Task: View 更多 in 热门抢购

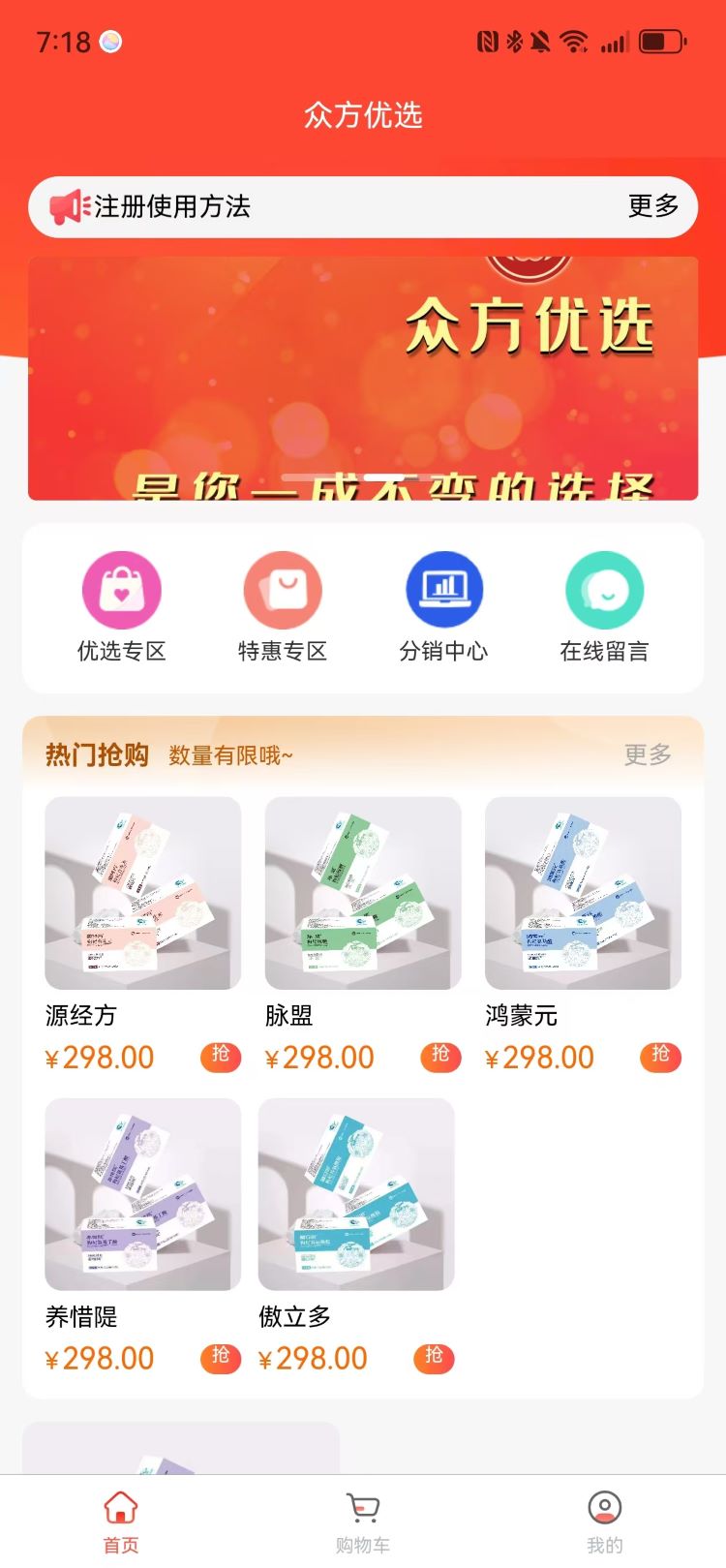Action: tap(648, 754)
